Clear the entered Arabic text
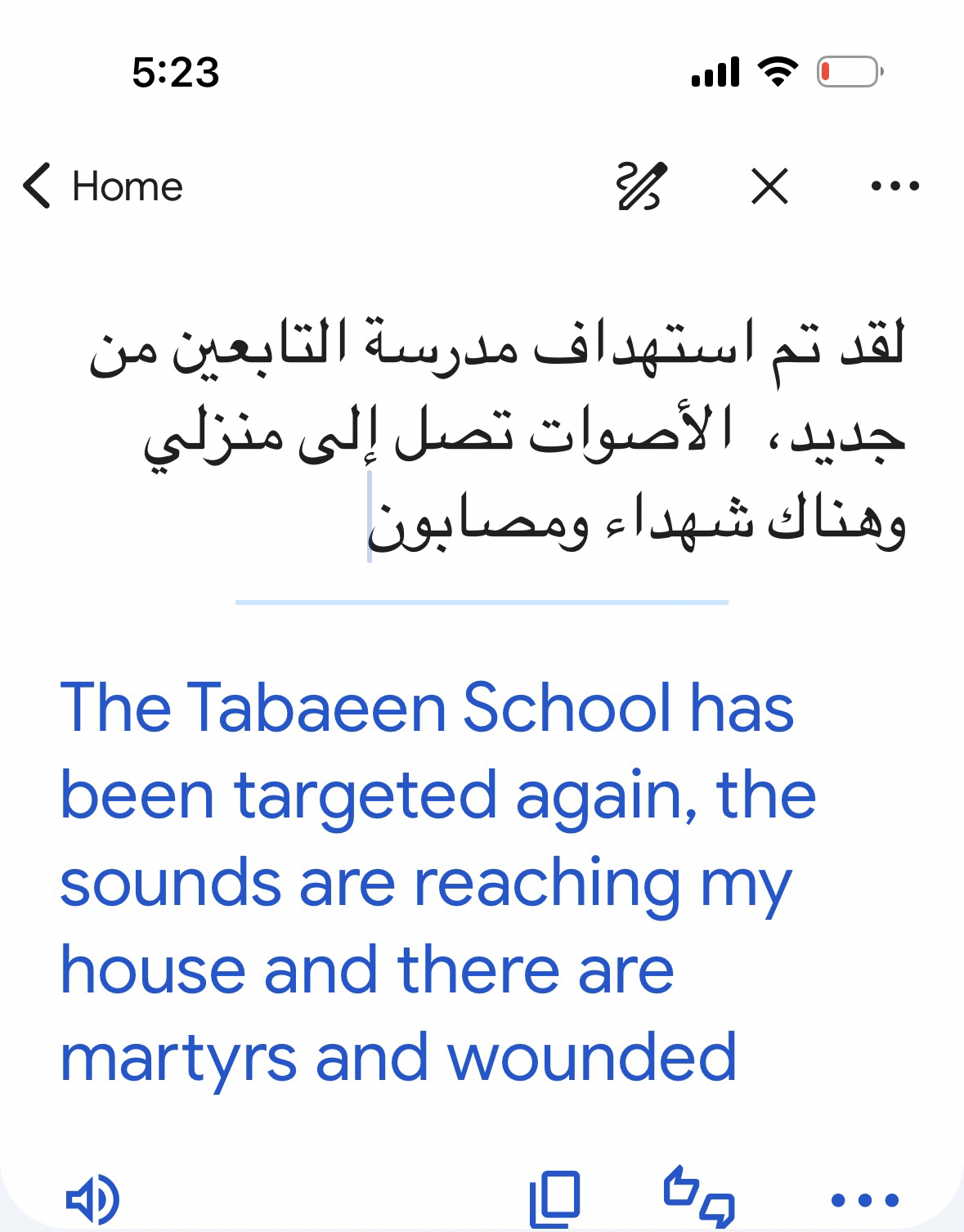The width and height of the screenshot is (964, 1232). click(x=769, y=186)
